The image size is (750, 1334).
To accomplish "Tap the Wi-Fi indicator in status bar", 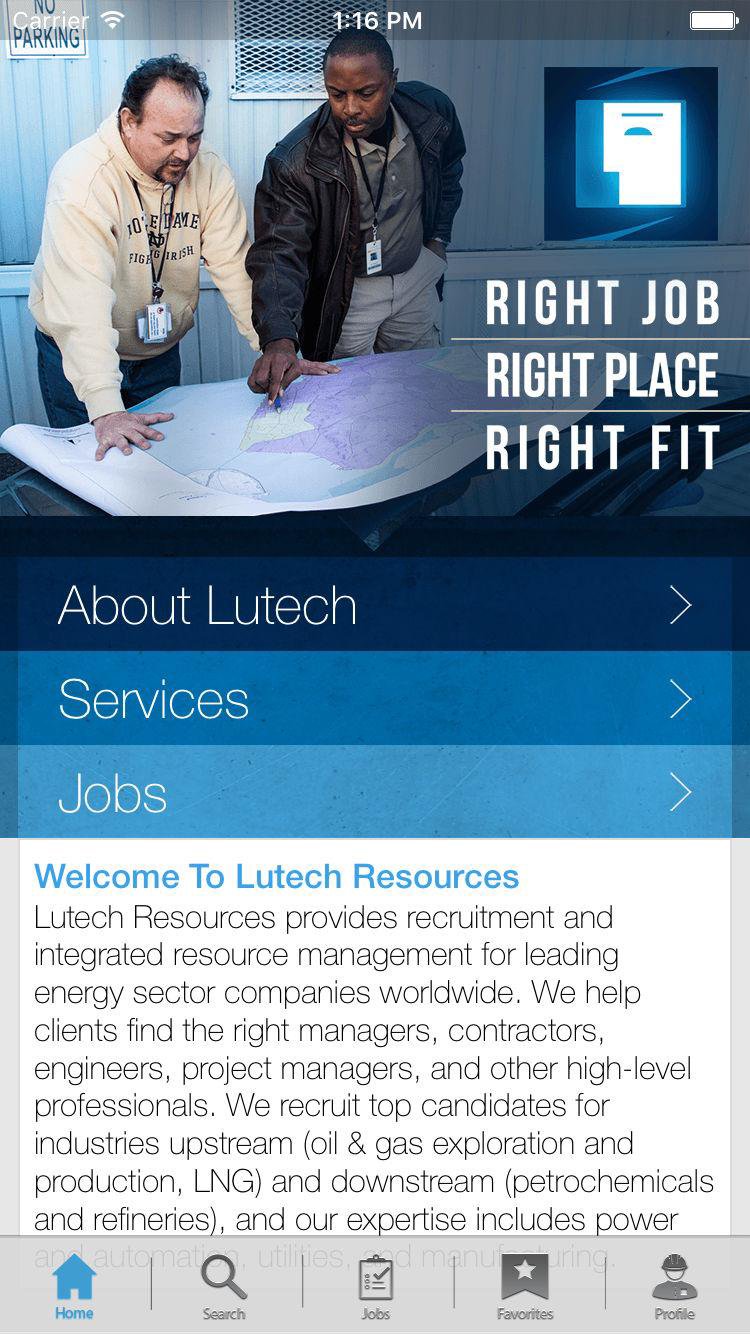I will point(110,18).
